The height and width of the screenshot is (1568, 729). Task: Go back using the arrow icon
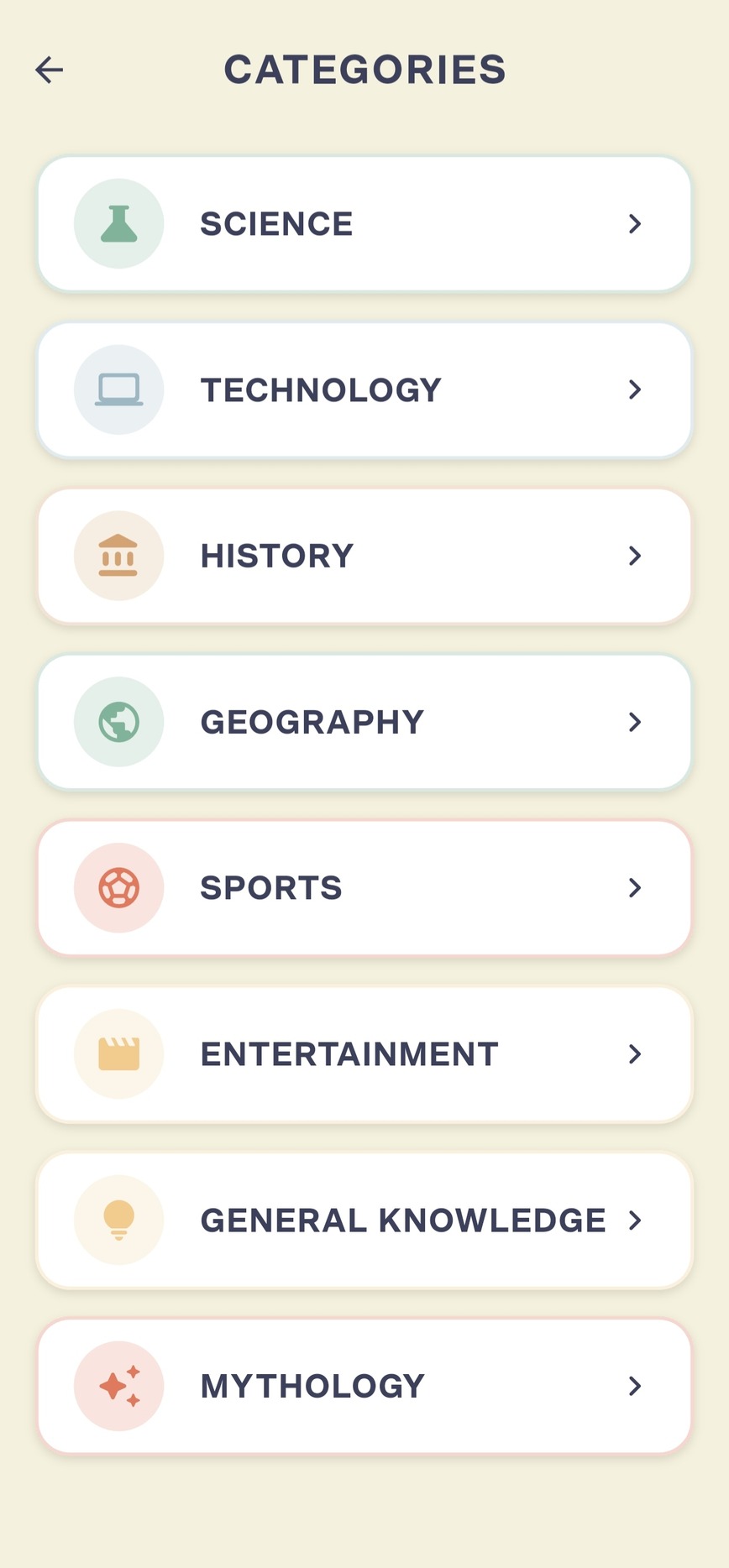point(50,70)
